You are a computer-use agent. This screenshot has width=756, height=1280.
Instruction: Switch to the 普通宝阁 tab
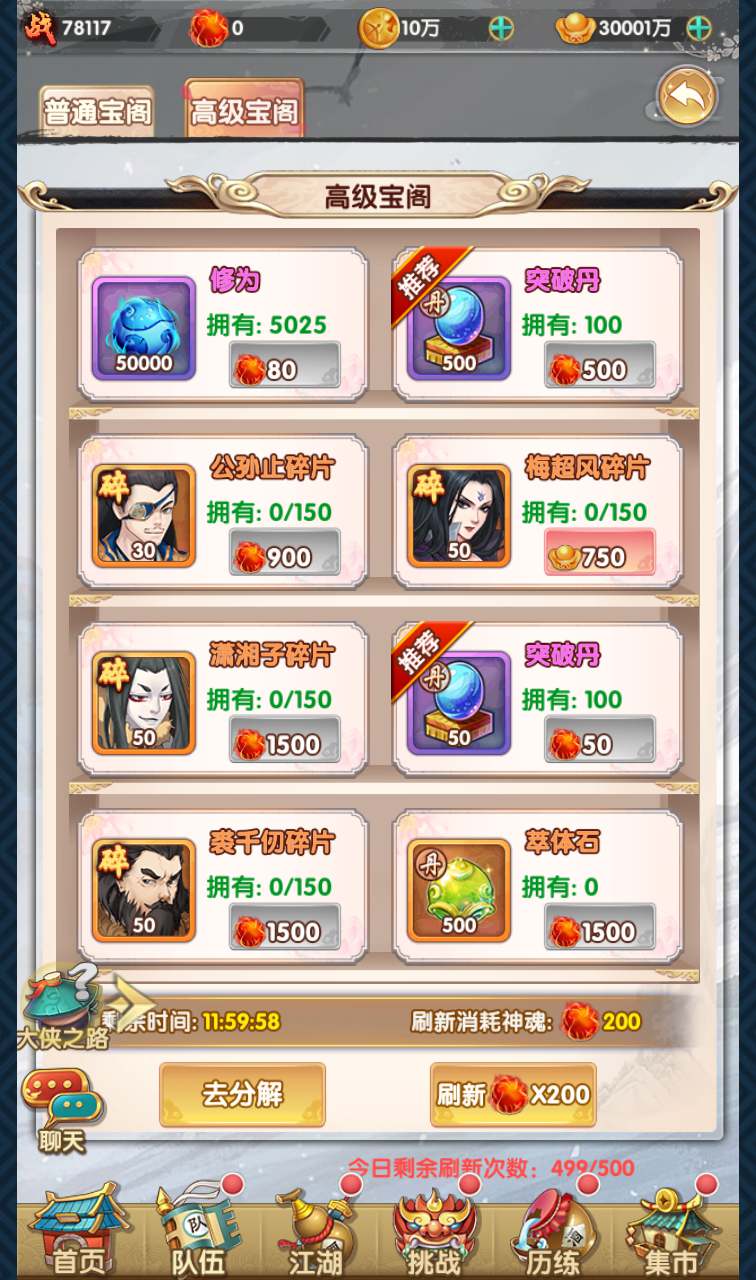(97, 111)
